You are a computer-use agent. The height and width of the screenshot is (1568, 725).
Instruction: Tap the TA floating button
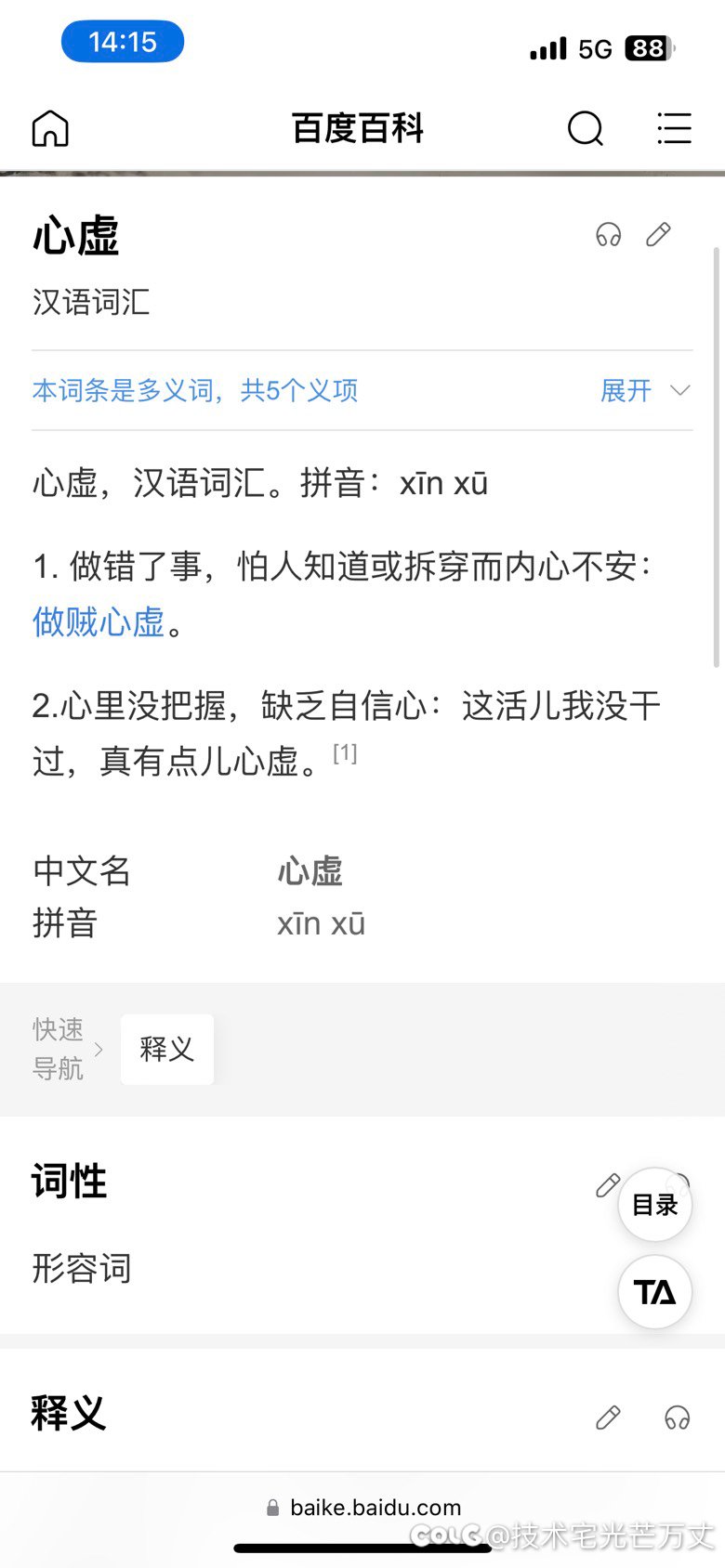[655, 1292]
